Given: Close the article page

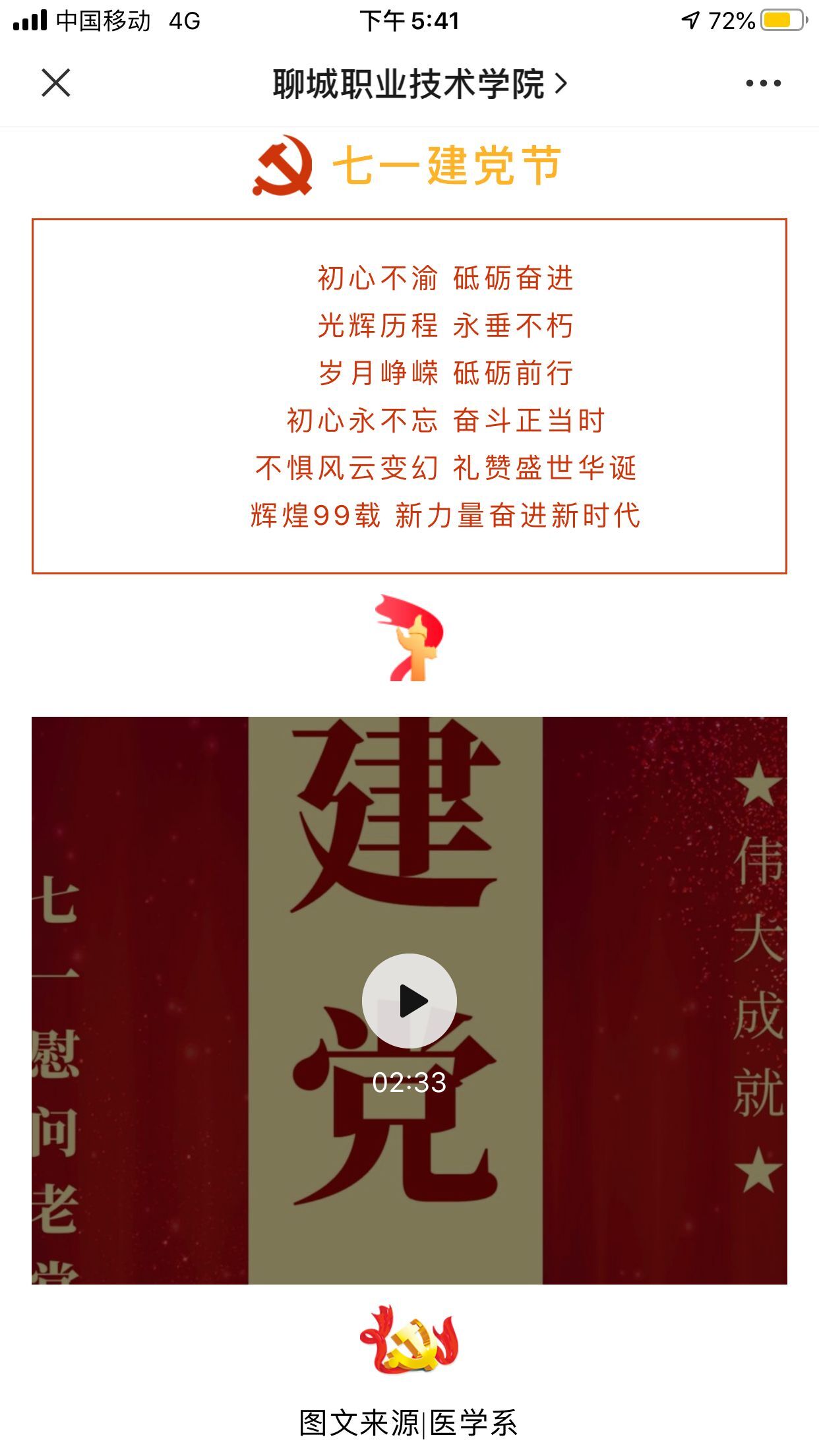Looking at the screenshot, I should 56,83.
